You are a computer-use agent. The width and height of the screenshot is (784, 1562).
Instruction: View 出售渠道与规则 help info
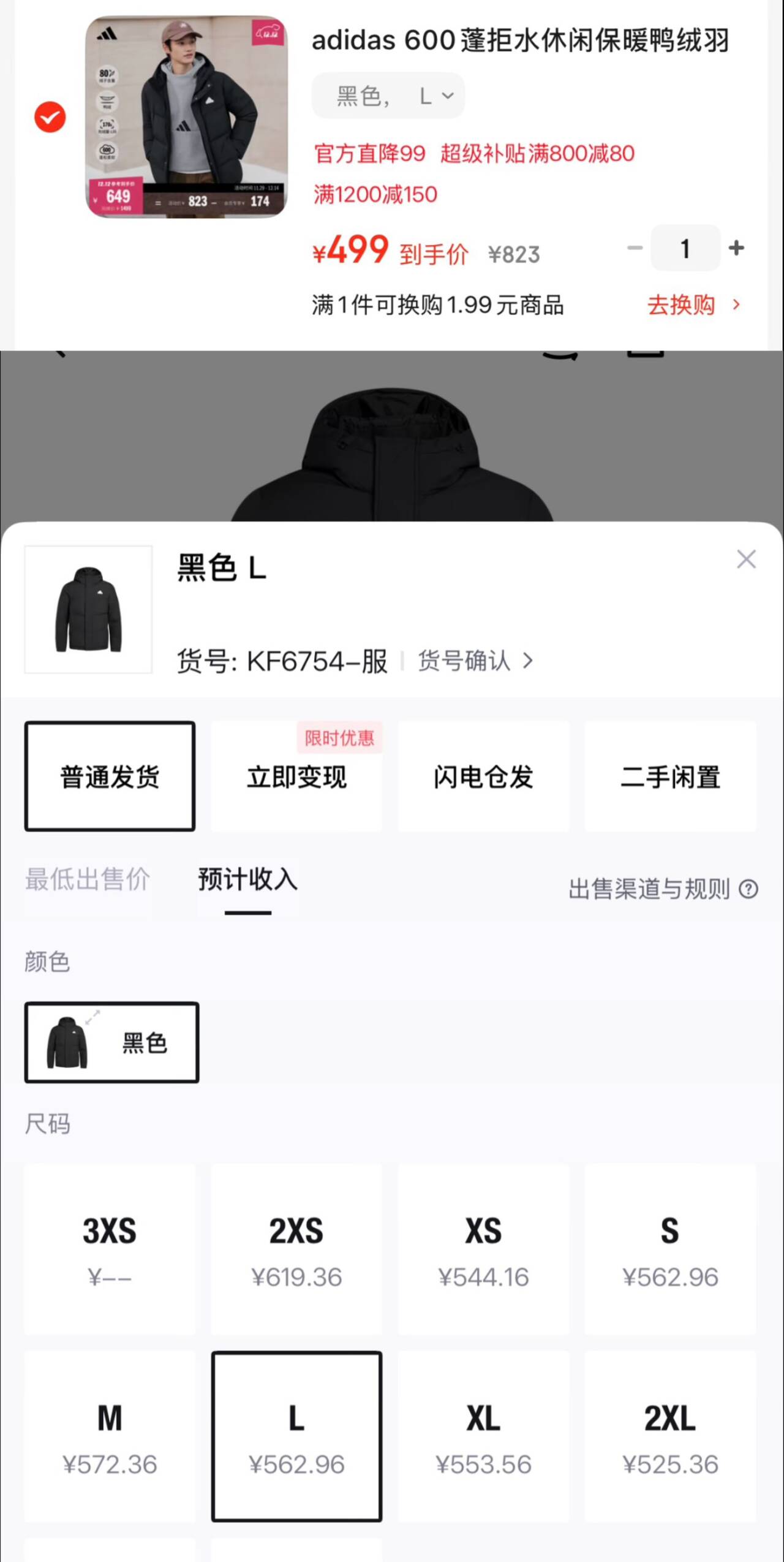tap(663, 889)
